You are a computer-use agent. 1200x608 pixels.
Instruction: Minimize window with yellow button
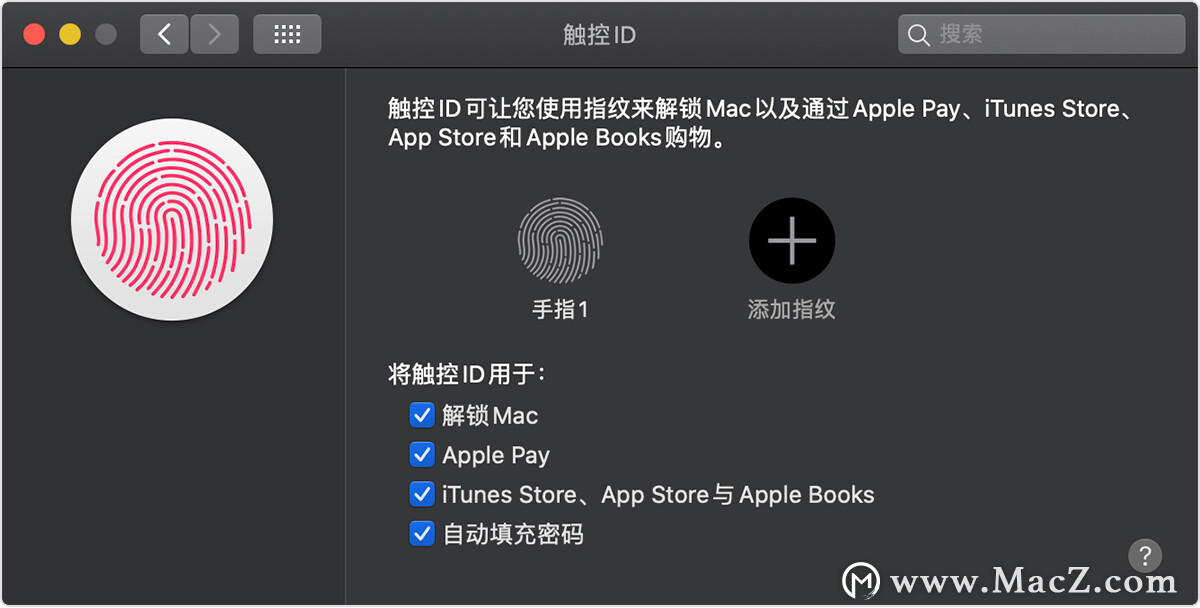click(70, 35)
